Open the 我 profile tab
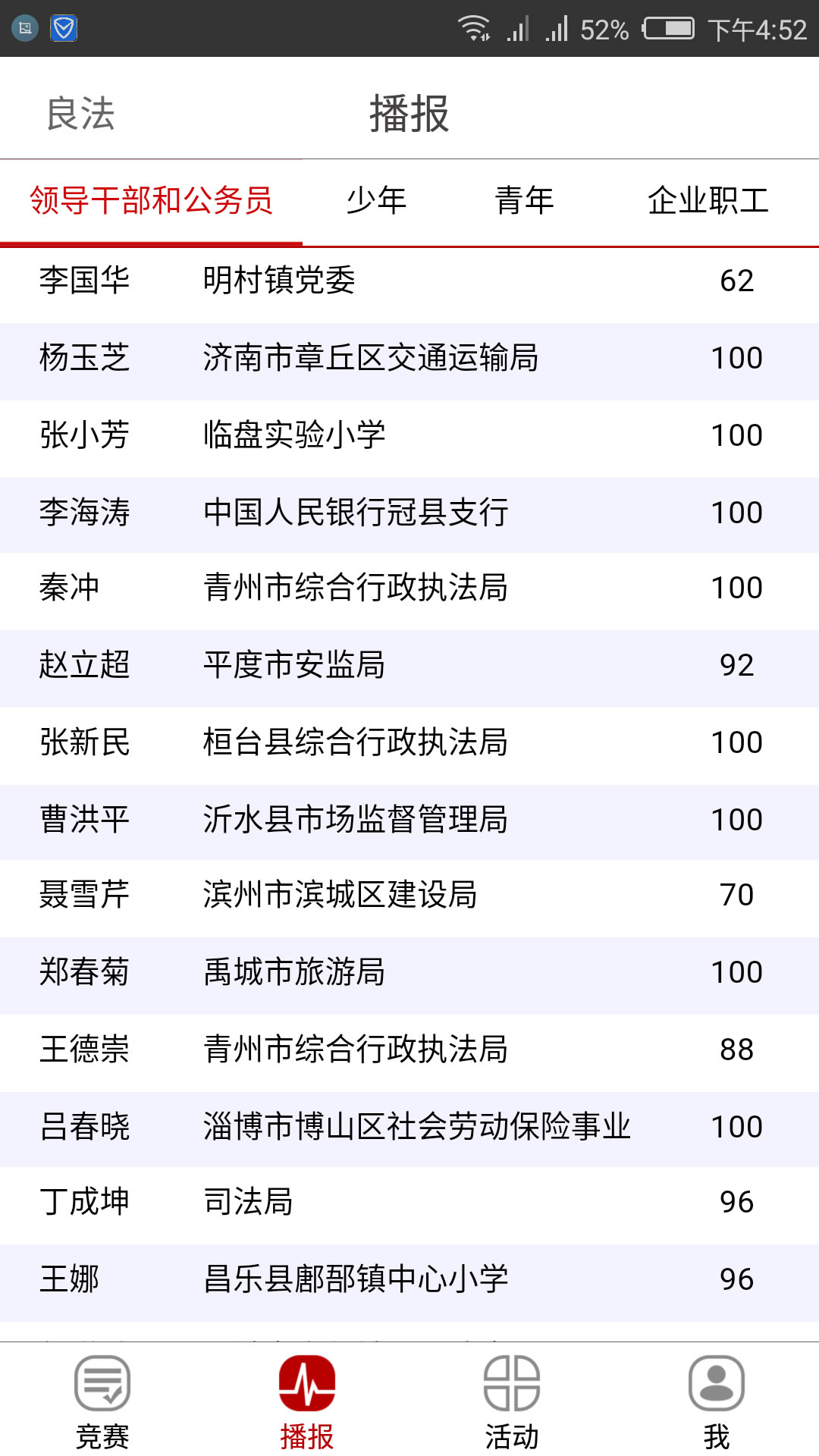Viewport: 819px width, 1456px height. point(716,1401)
